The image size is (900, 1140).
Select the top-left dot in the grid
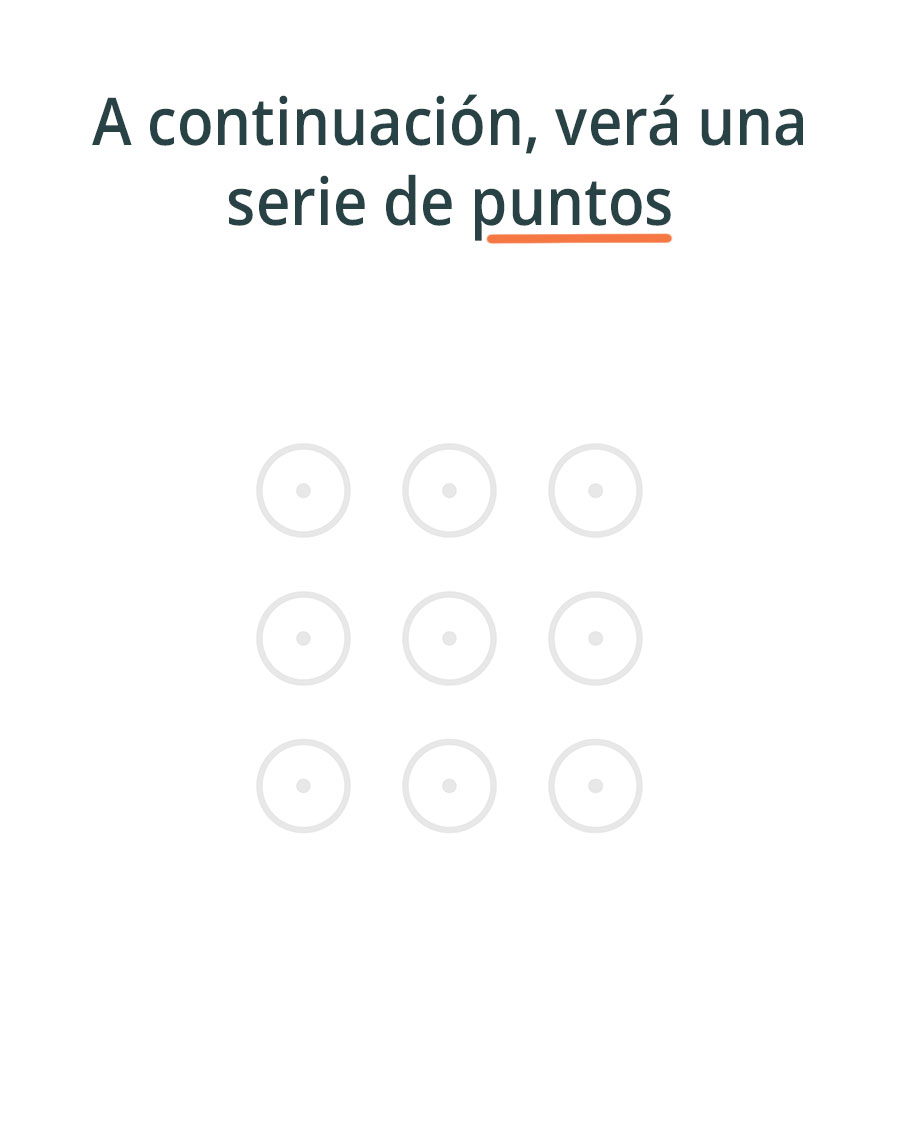(x=303, y=490)
